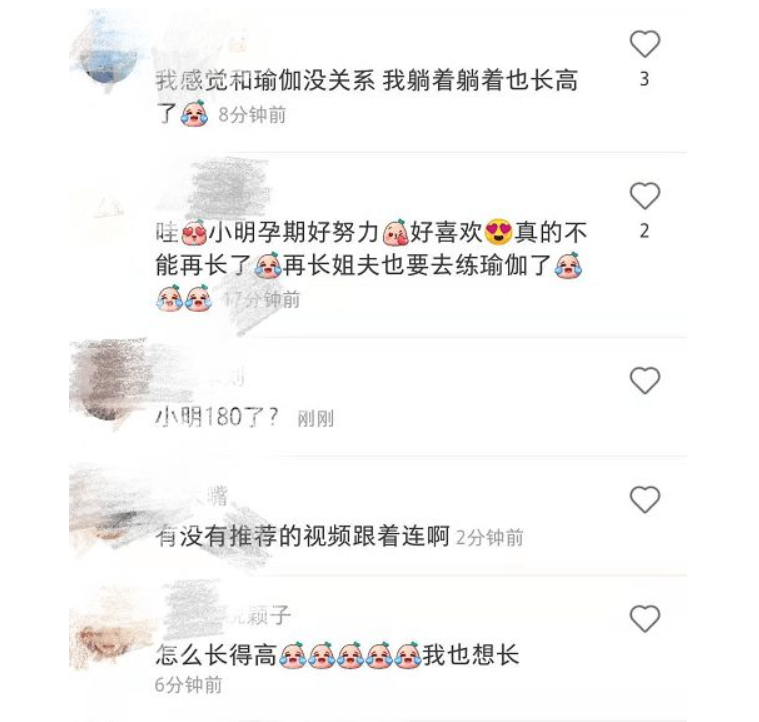Like the comment about 瑜伽没关系

tap(645, 45)
